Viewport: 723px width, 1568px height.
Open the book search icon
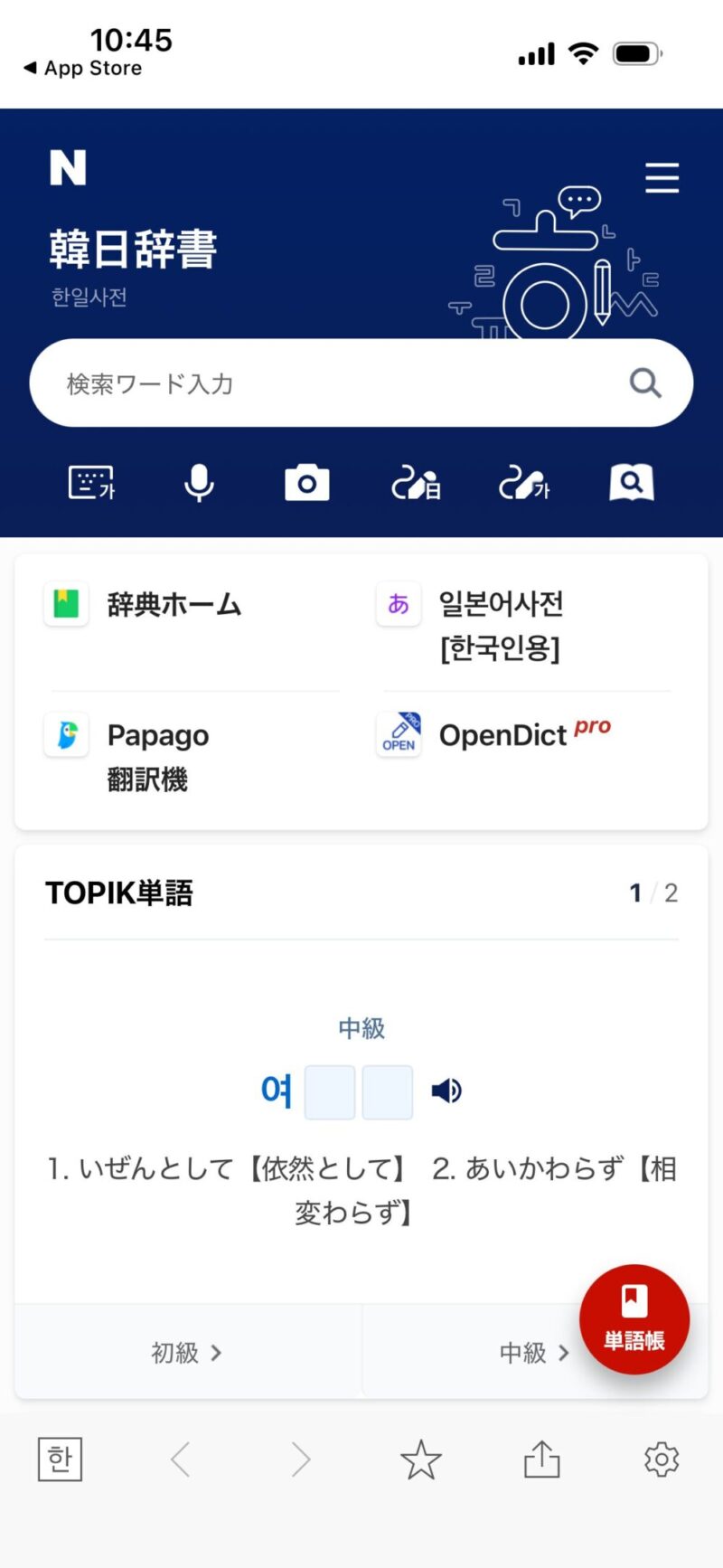632,483
